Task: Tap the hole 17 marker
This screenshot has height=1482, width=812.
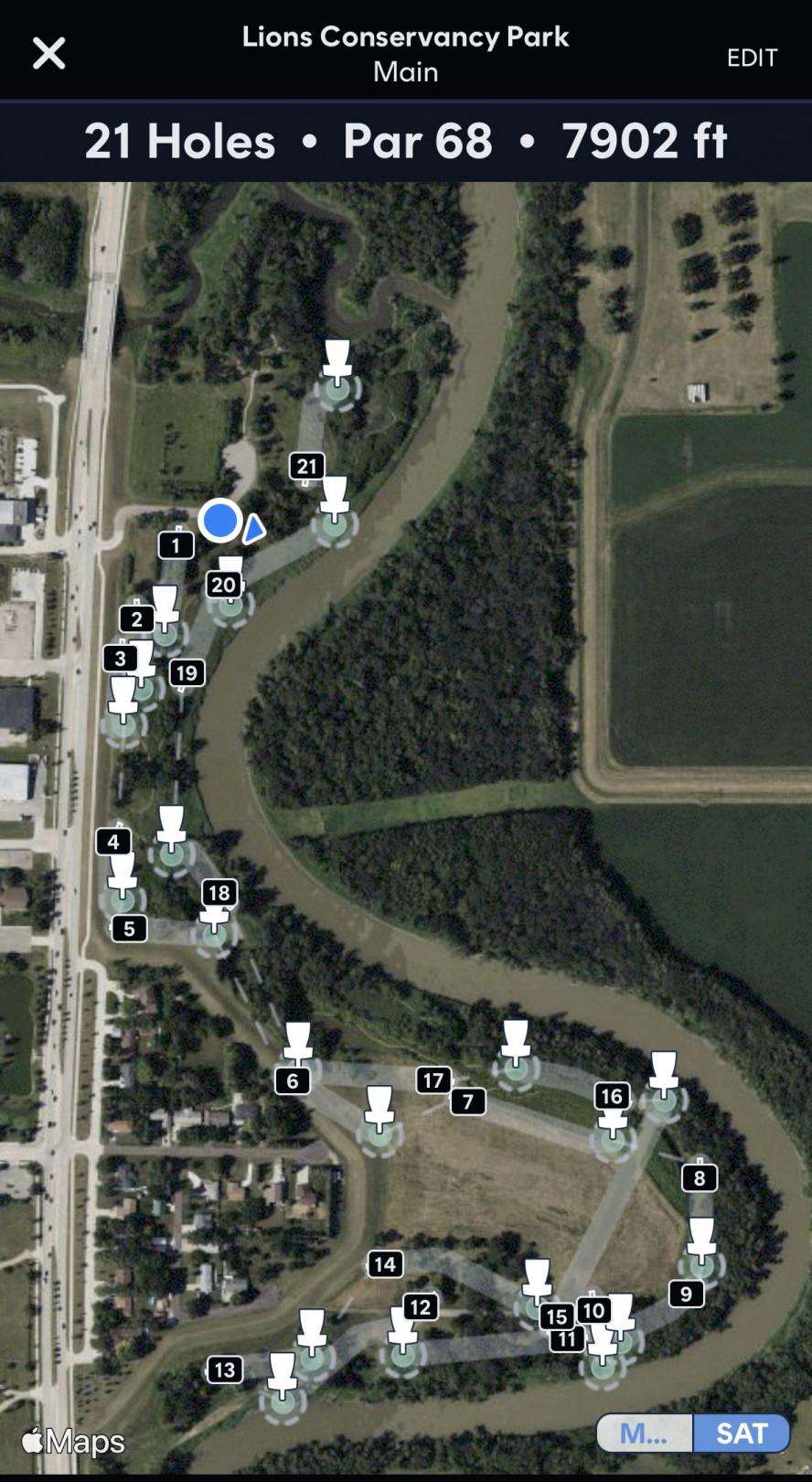Action: pyautogui.click(x=433, y=1080)
